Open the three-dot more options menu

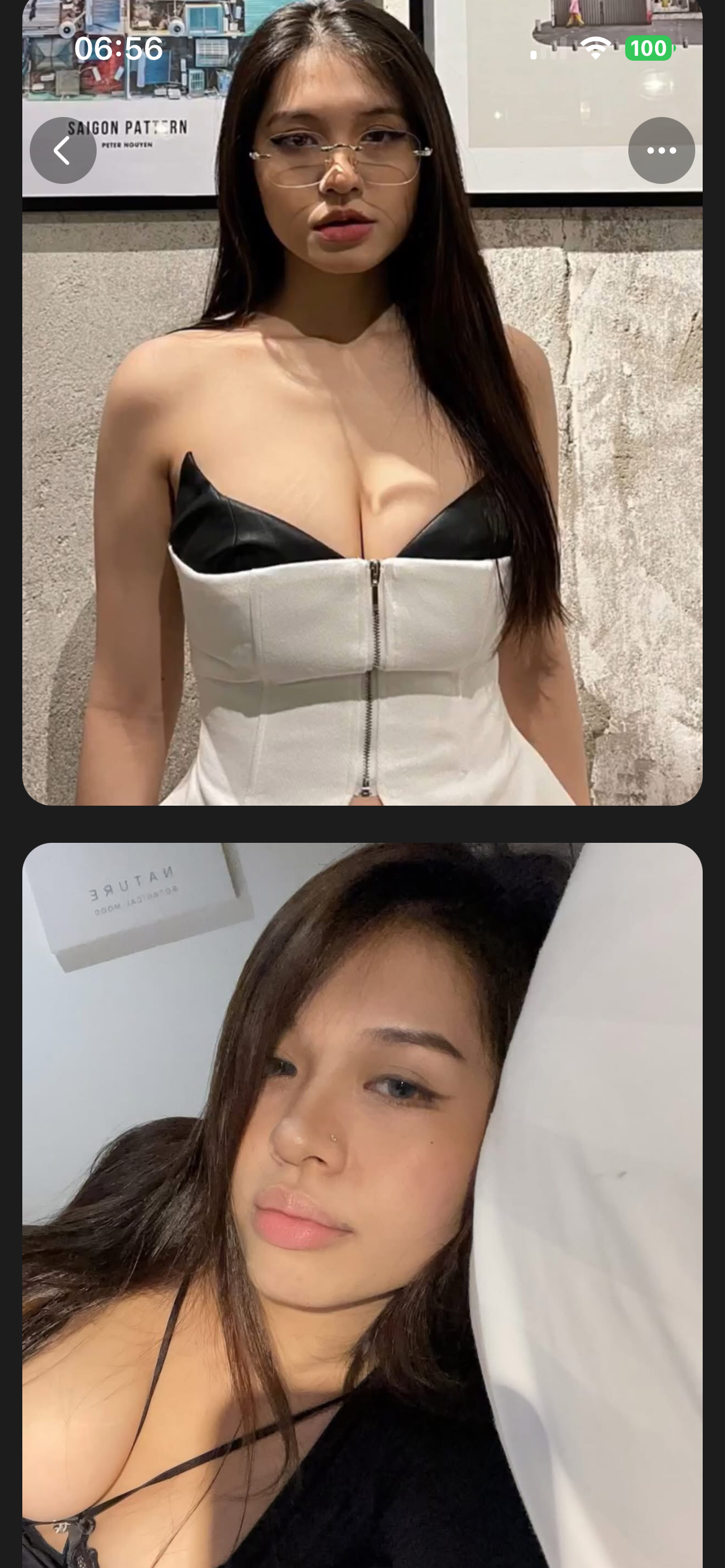(x=661, y=150)
